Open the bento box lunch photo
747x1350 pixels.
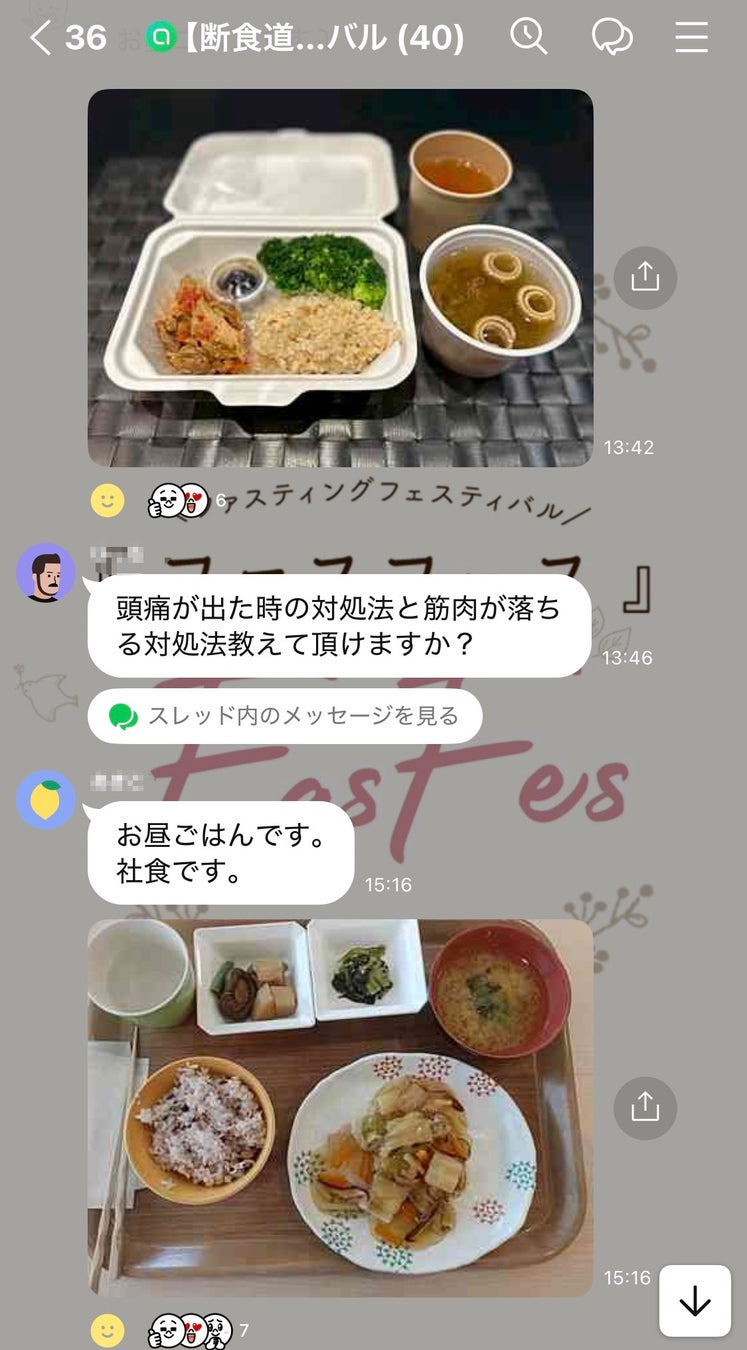pos(340,277)
